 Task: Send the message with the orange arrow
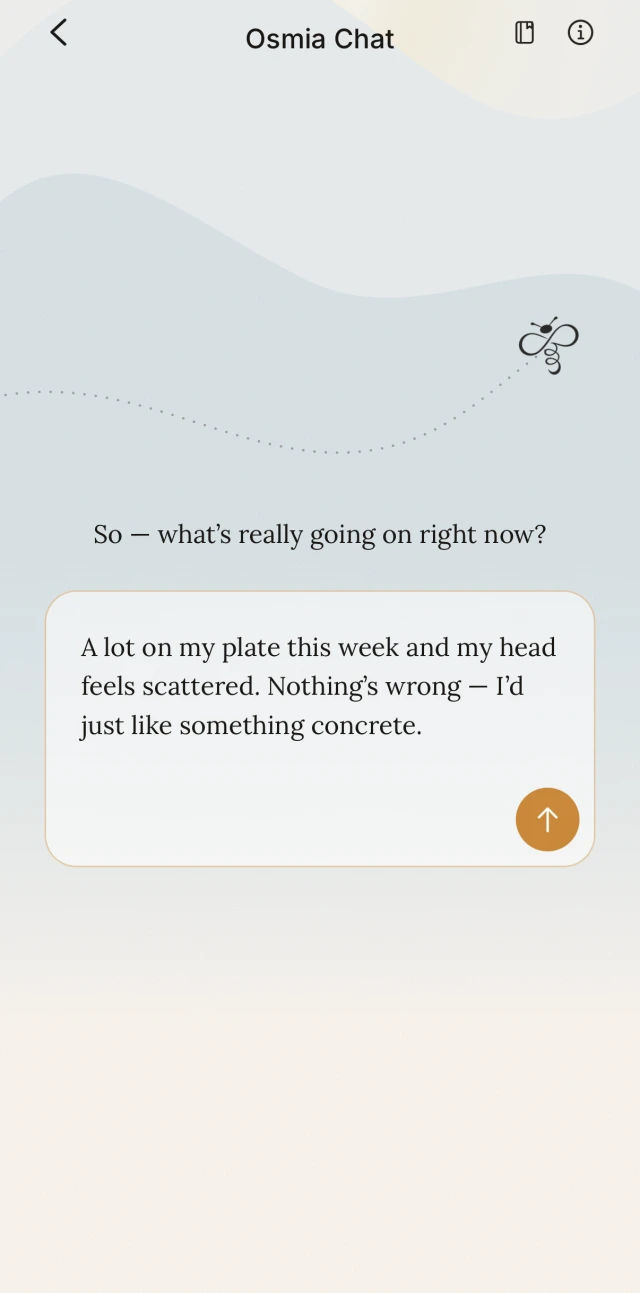[547, 820]
